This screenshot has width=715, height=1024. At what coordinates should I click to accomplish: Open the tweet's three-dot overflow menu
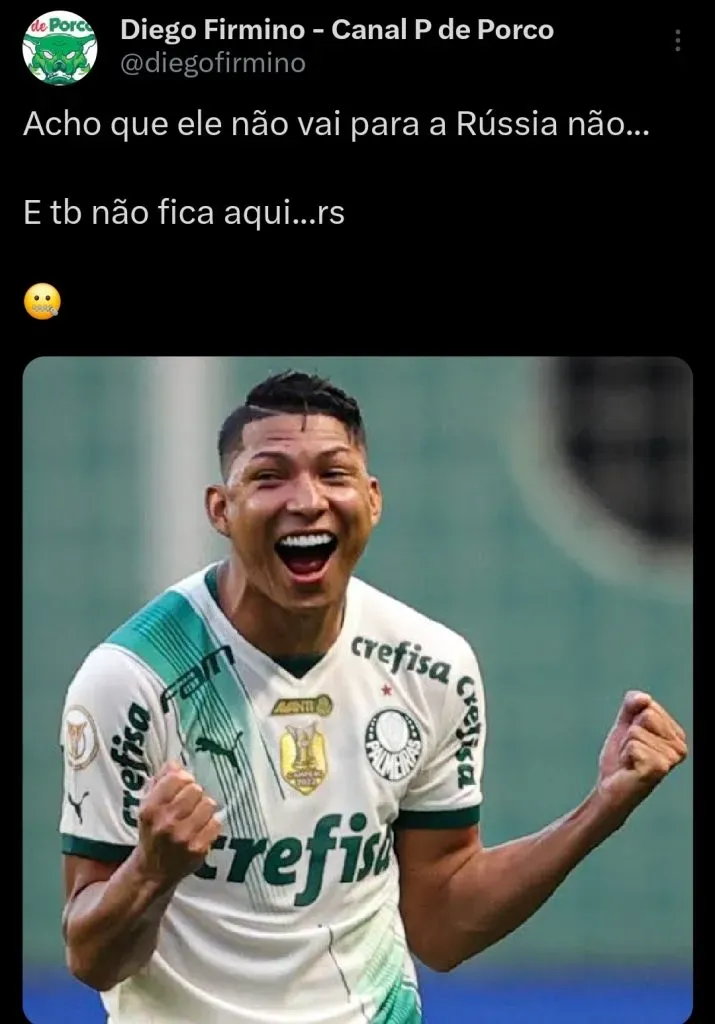[678, 41]
